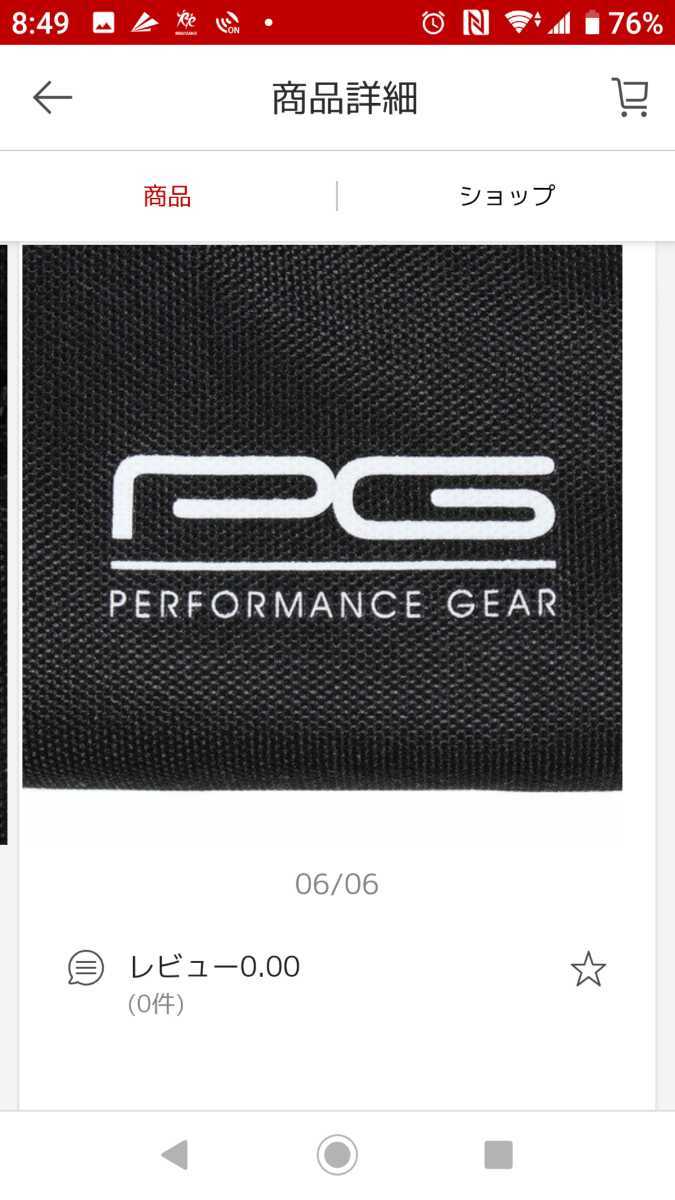Open recent apps
Viewport: 675px width, 1200px height.
click(498, 1155)
